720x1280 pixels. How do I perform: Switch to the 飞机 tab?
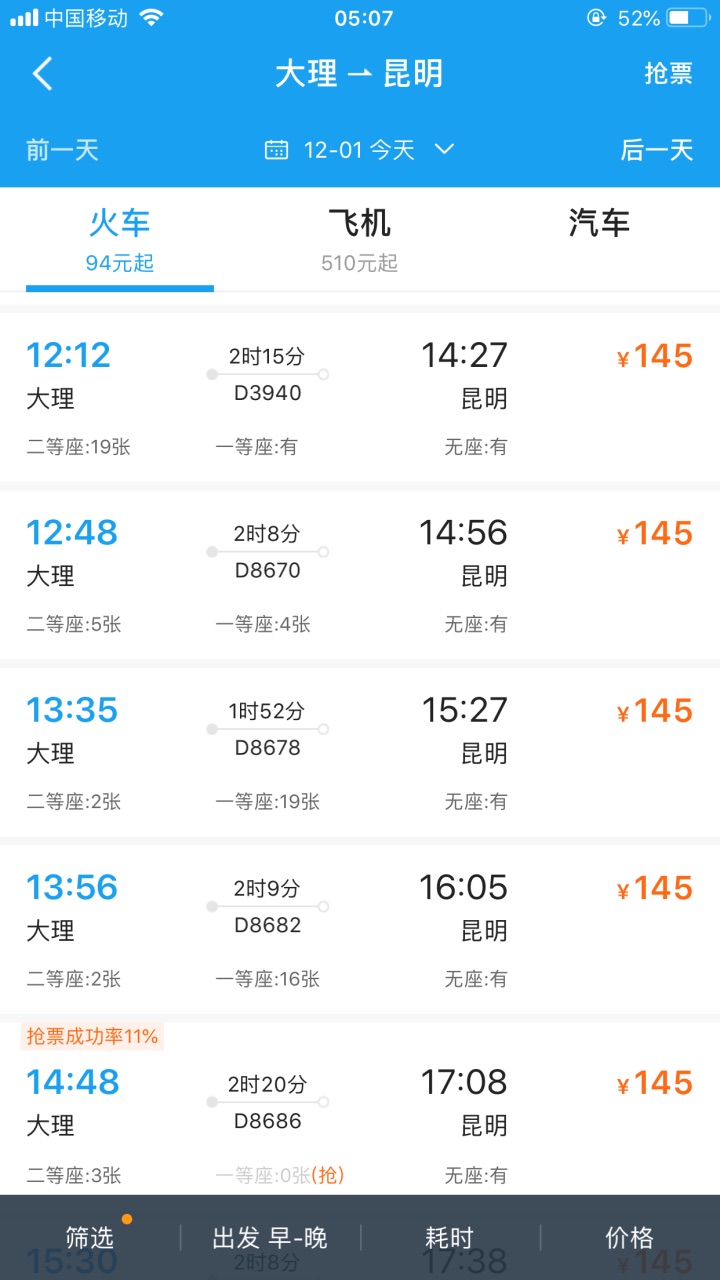click(x=359, y=238)
